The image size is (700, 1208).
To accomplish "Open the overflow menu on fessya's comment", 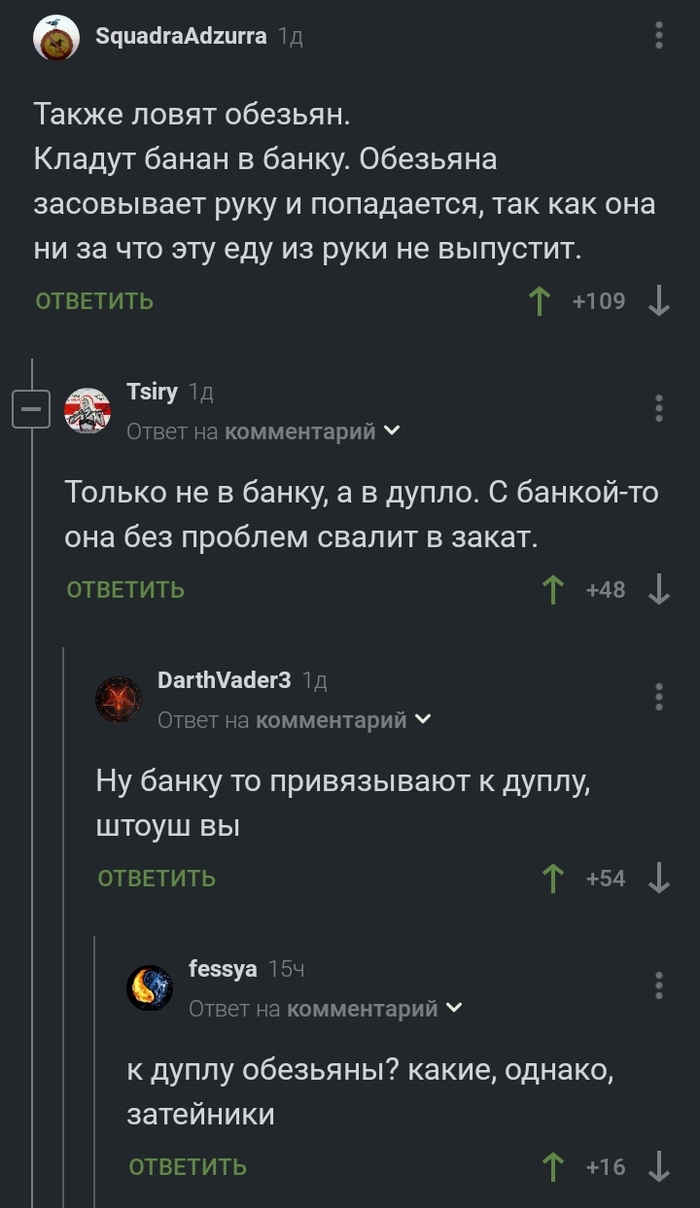I will click(x=659, y=985).
